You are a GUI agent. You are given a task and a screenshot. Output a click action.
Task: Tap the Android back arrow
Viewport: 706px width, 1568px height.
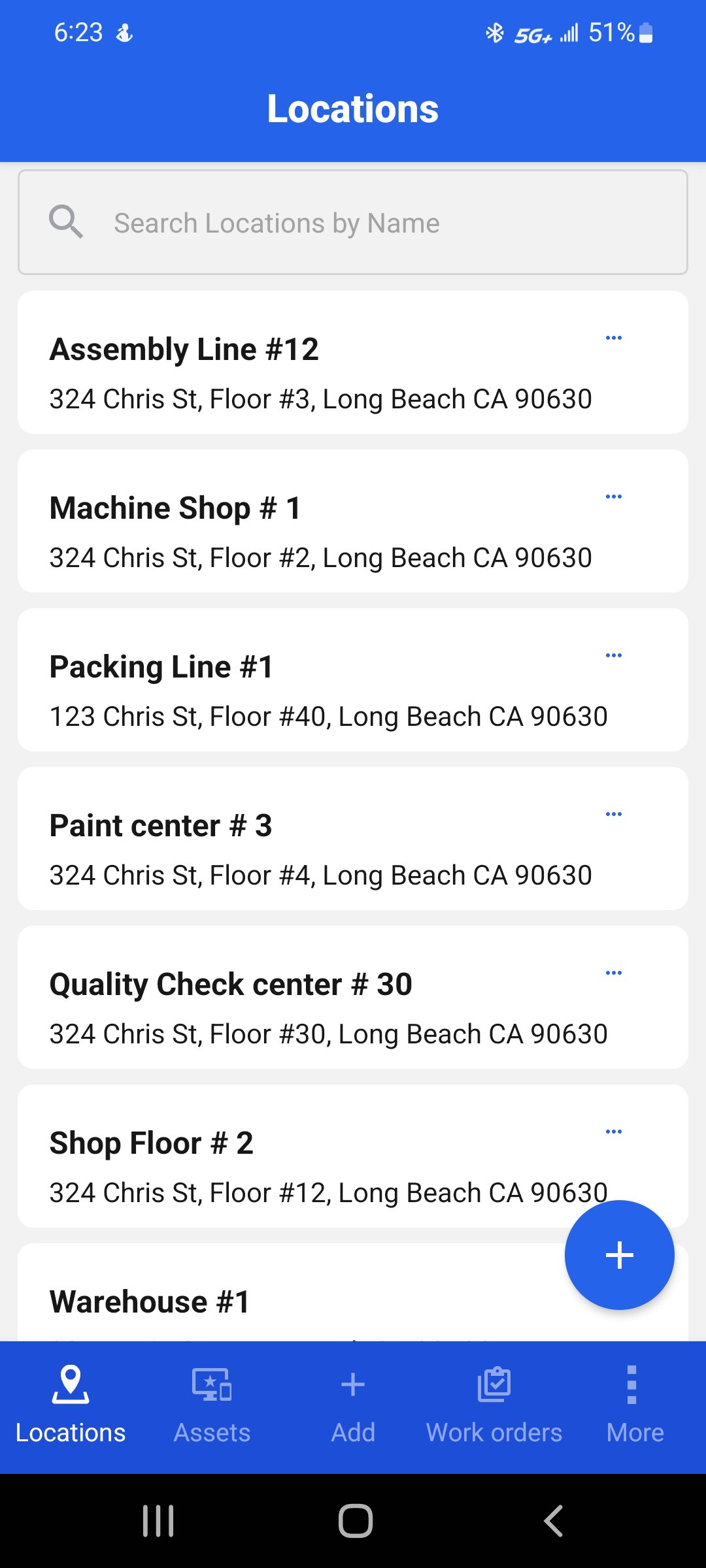click(553, 1520)
